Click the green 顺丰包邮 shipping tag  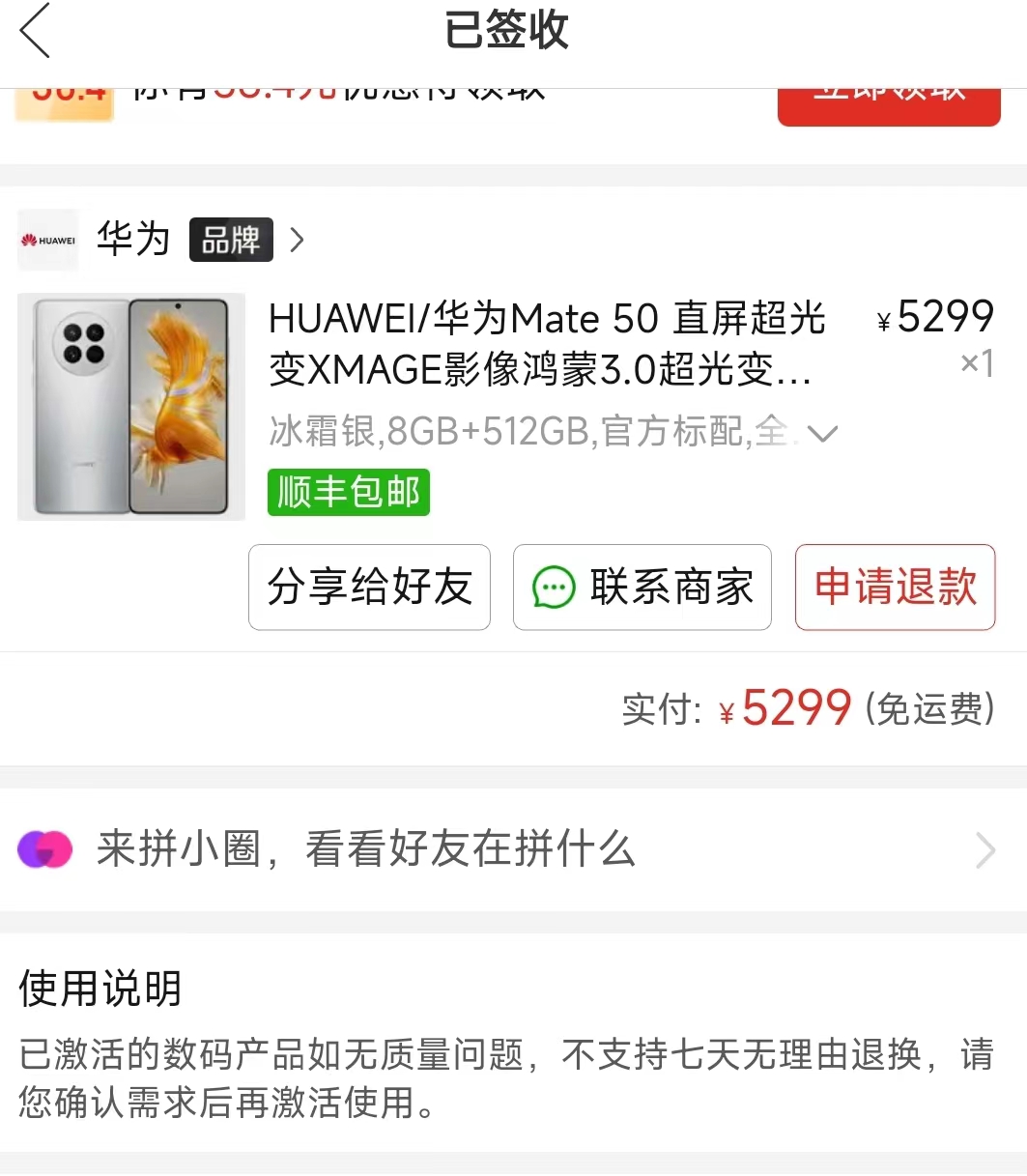tap(348, 492)
